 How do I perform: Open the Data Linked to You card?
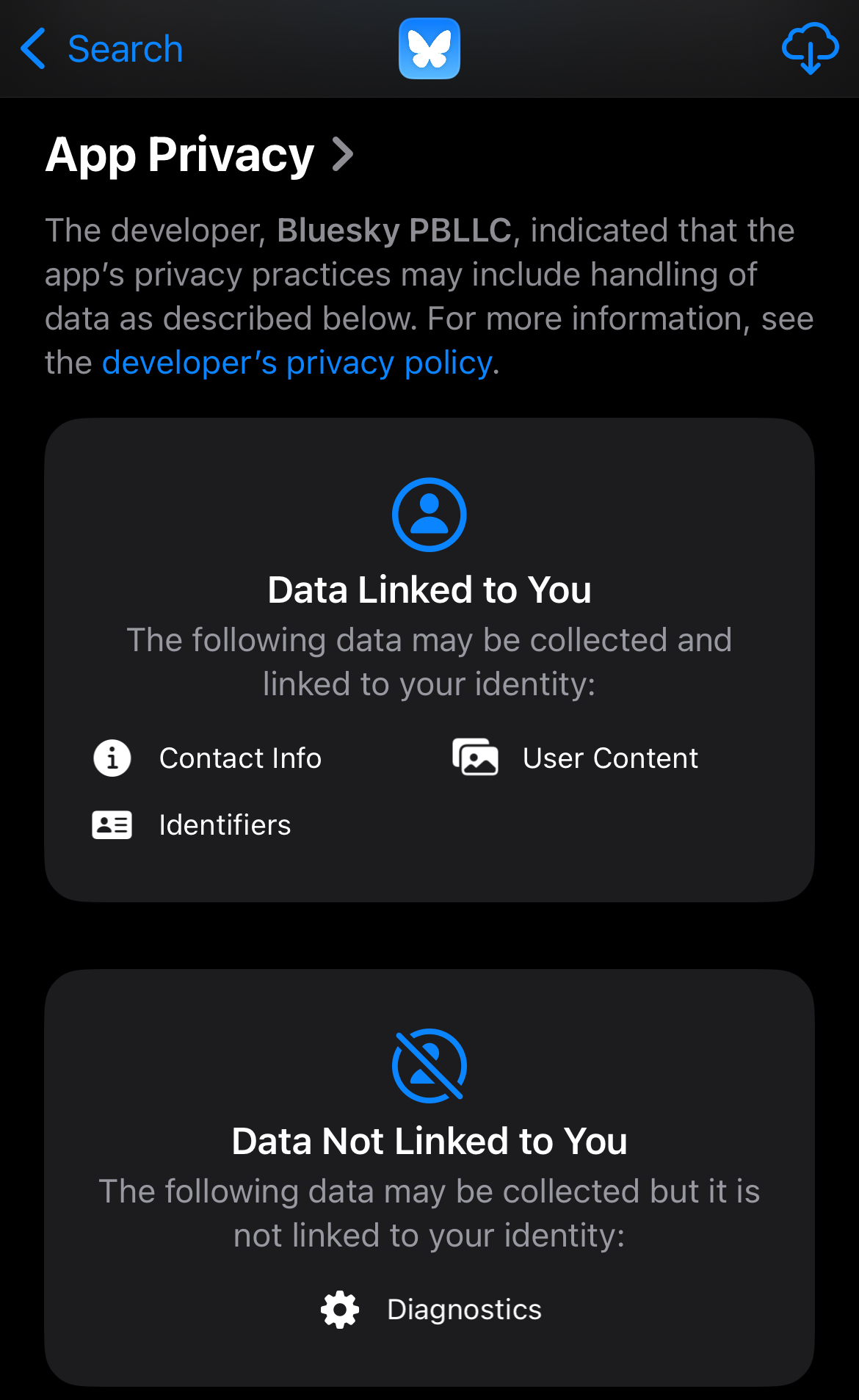[x=429, y=590]
